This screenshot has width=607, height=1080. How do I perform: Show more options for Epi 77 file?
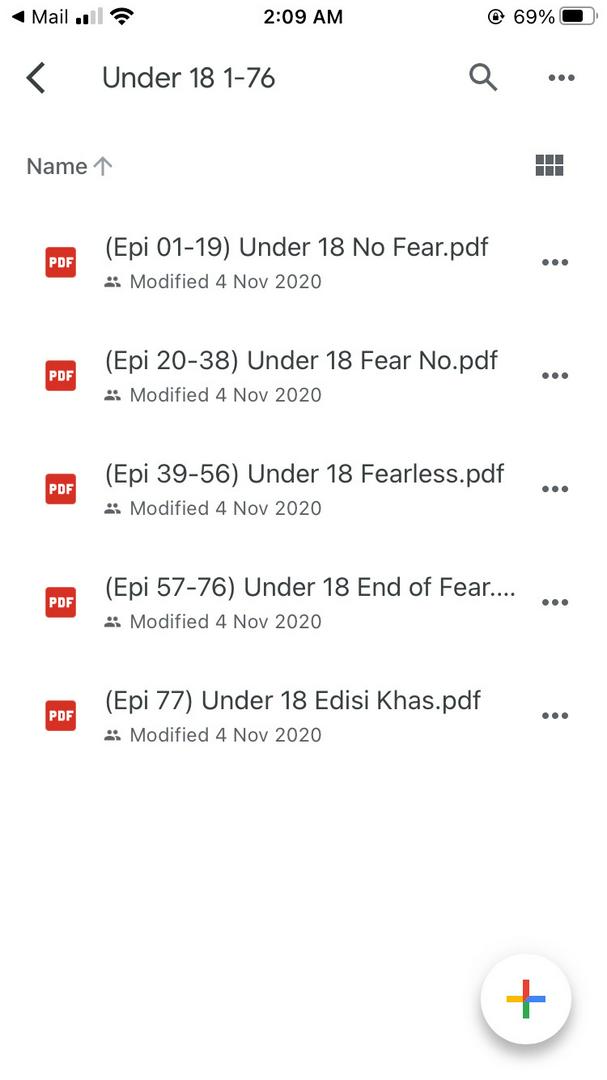554,716
